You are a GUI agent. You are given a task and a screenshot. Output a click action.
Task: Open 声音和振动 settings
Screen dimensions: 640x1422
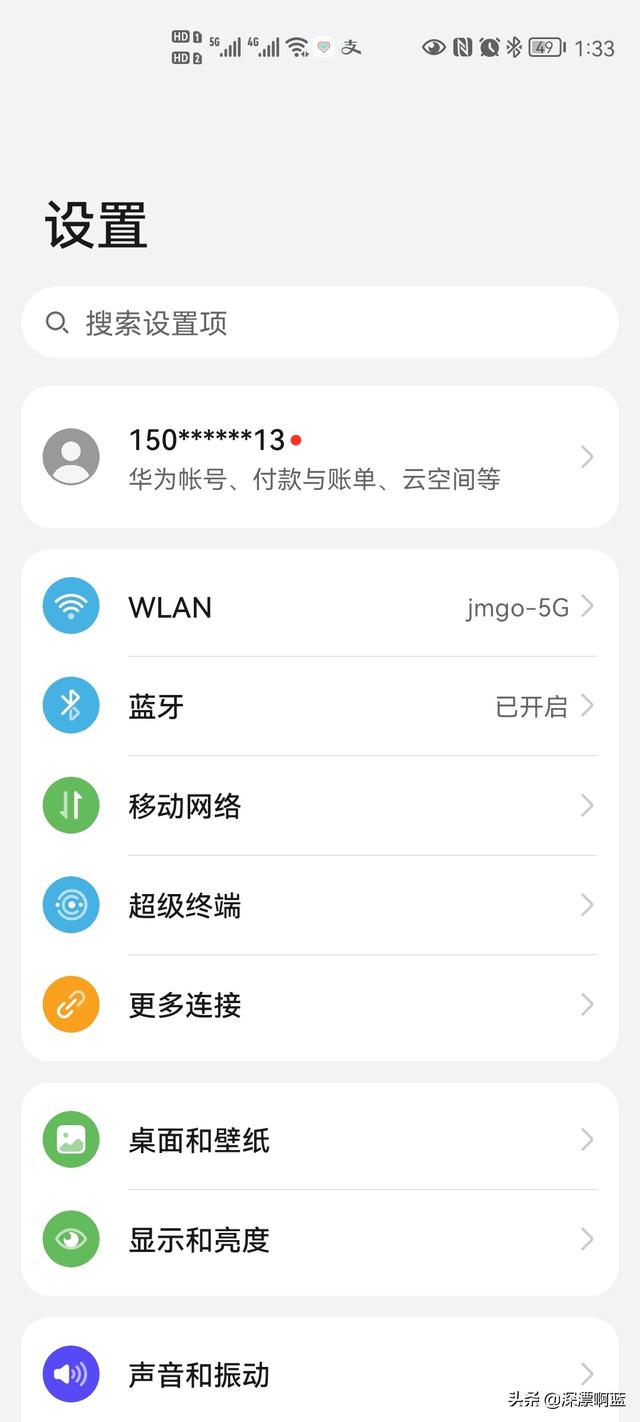tap(320, 1374)
